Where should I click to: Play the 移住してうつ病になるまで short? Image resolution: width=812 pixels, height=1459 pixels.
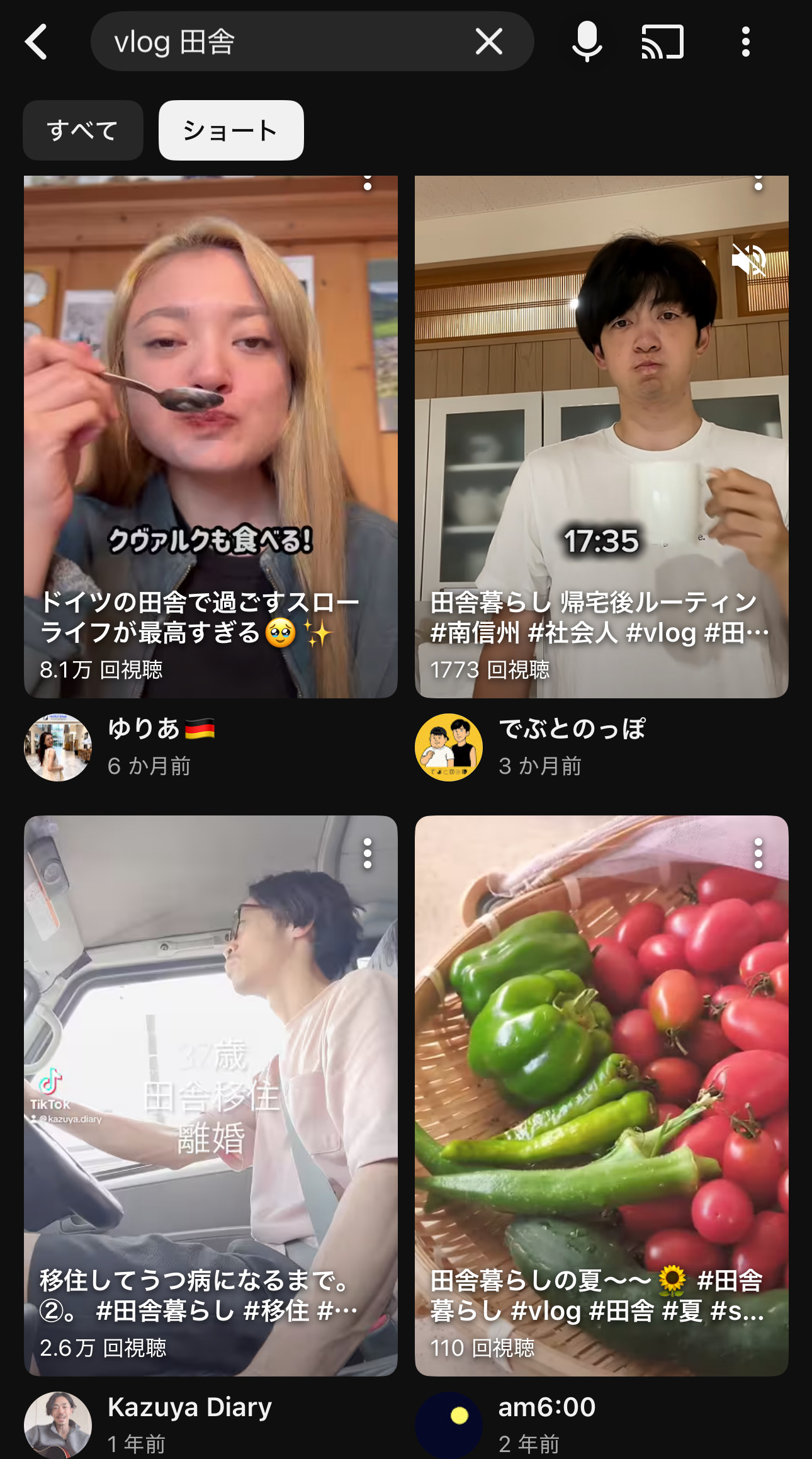coord(211,1096)
